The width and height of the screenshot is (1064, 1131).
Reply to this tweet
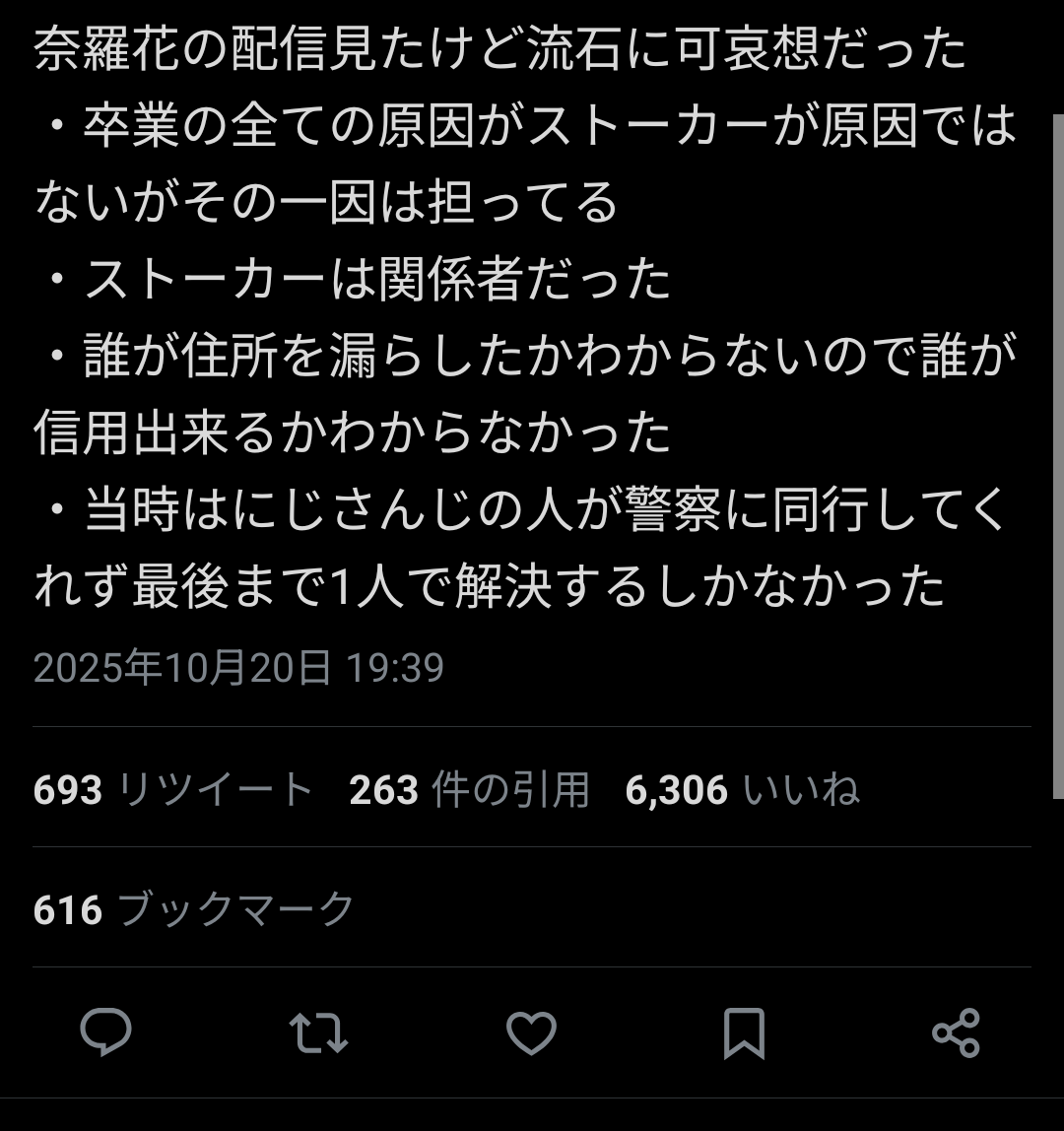[105, 1031]
